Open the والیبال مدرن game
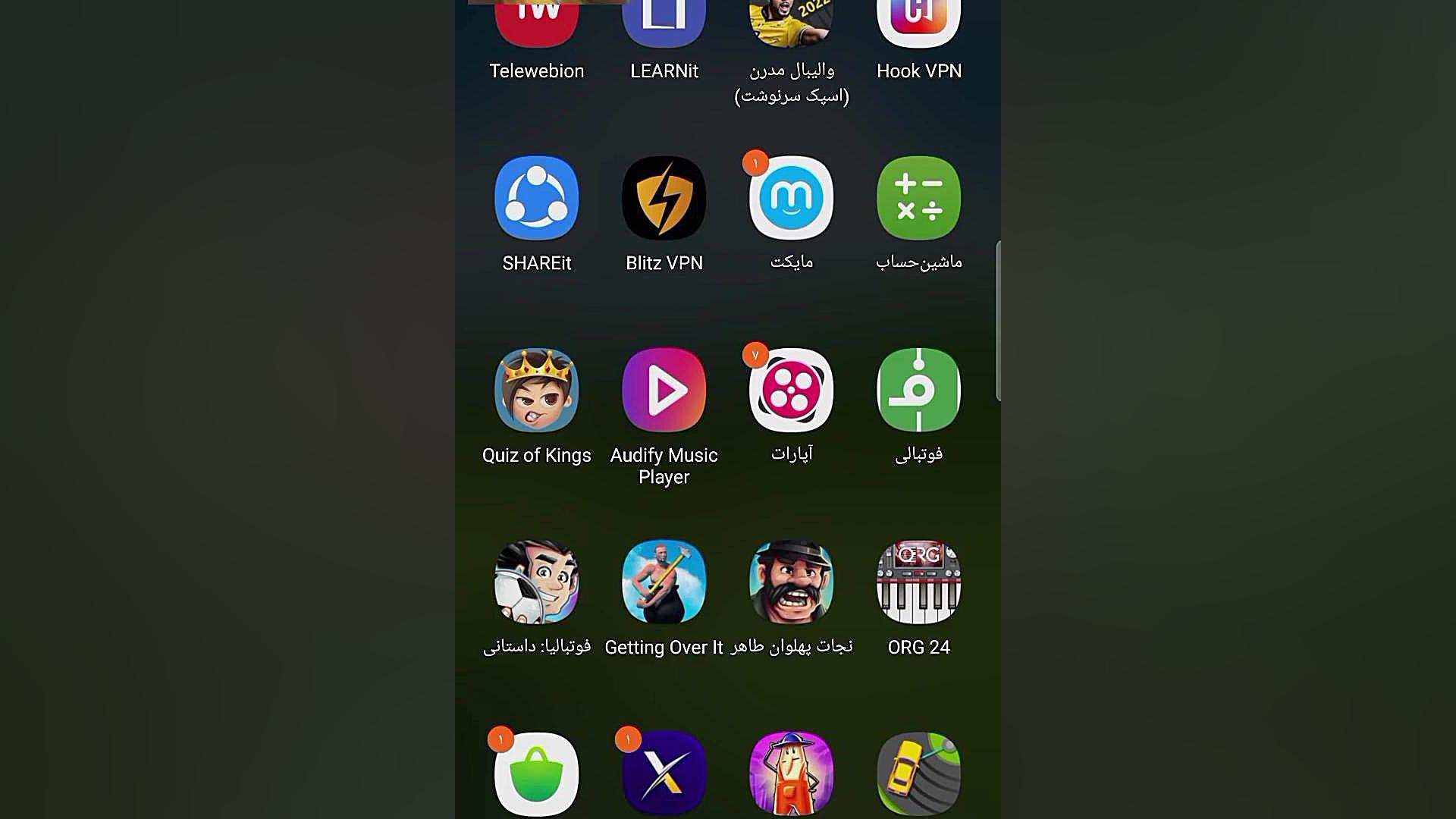 [791, 23]
